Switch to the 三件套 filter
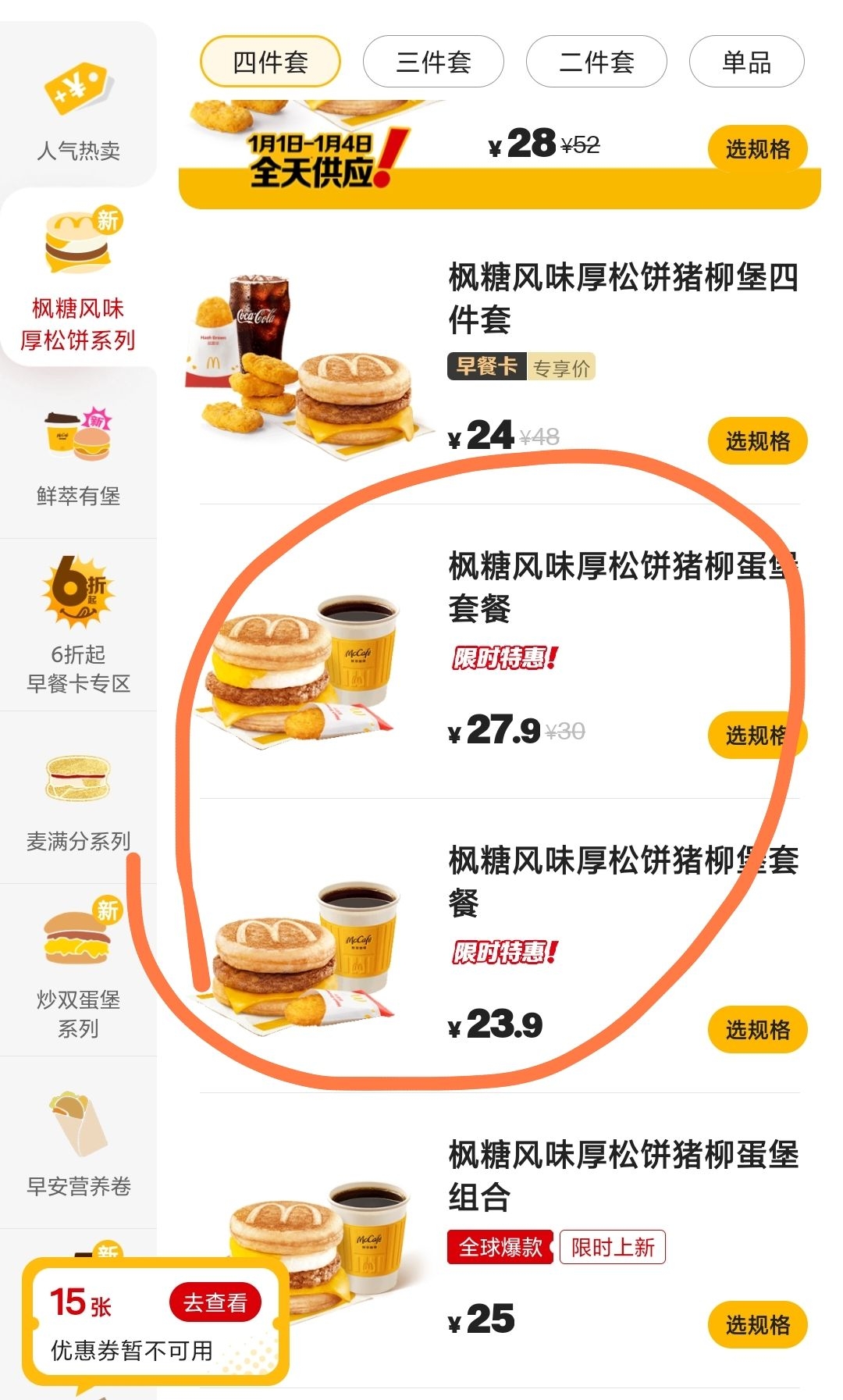This screenshot has width=843, height=1400. coord(433,62)
